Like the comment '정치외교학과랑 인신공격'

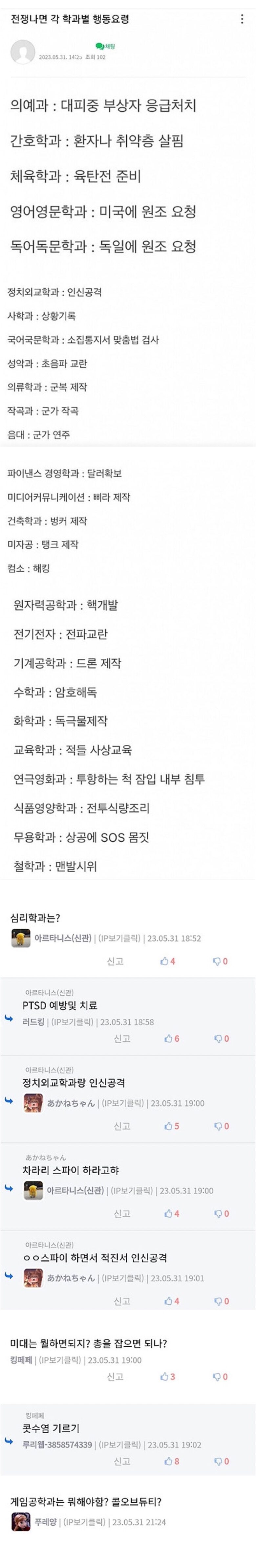(x=172, y=1126)
